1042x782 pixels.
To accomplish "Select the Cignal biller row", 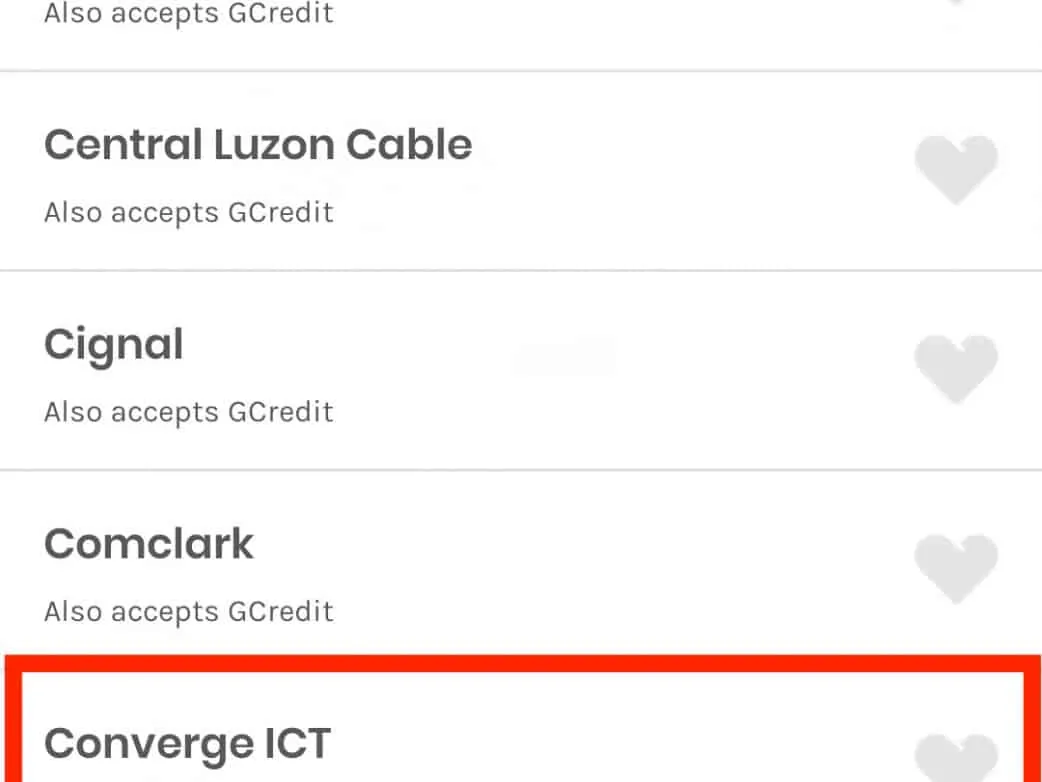I will click(114, 346).
